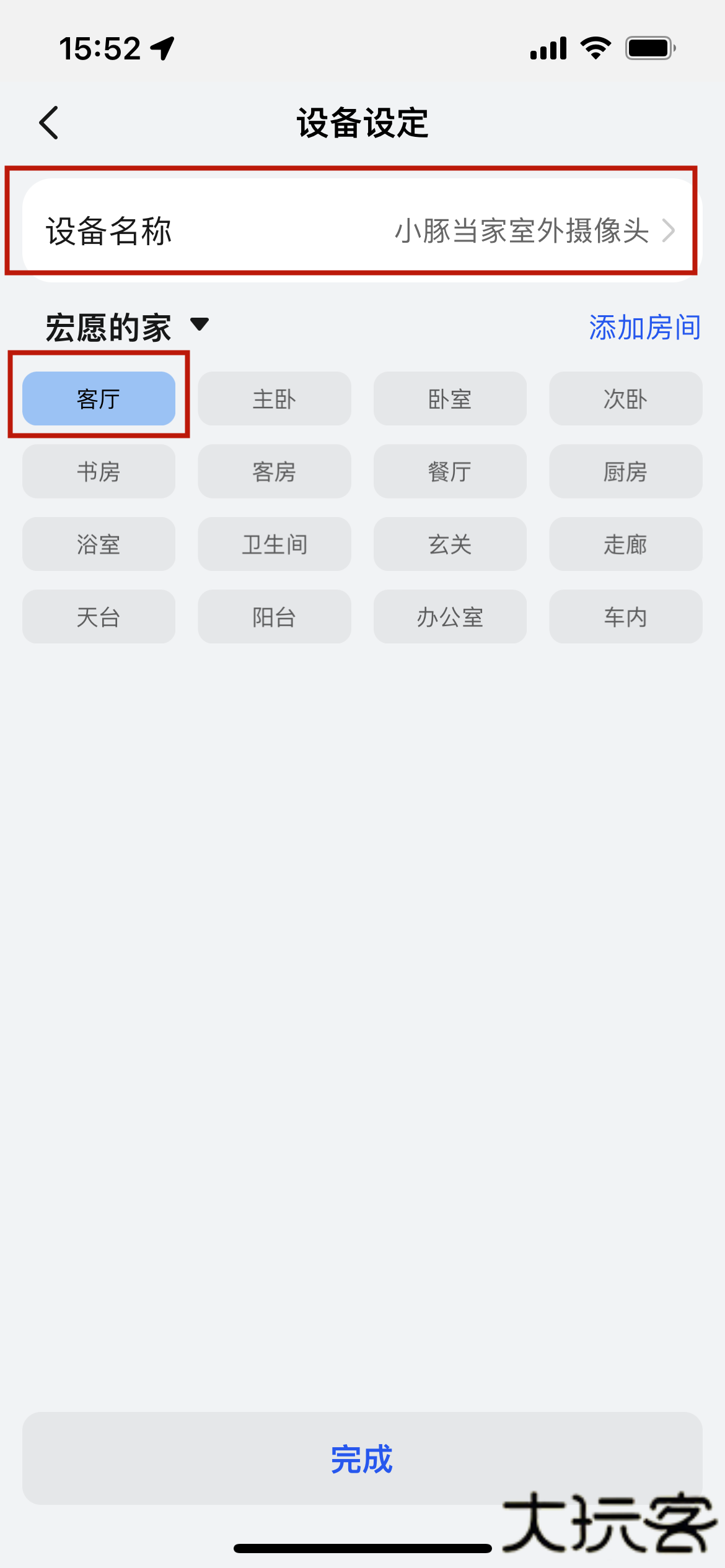Image resolution: width=725 pixels, height=1568 pixels.
Task: Select the 阳台 room chip
Action: [275, 617]
